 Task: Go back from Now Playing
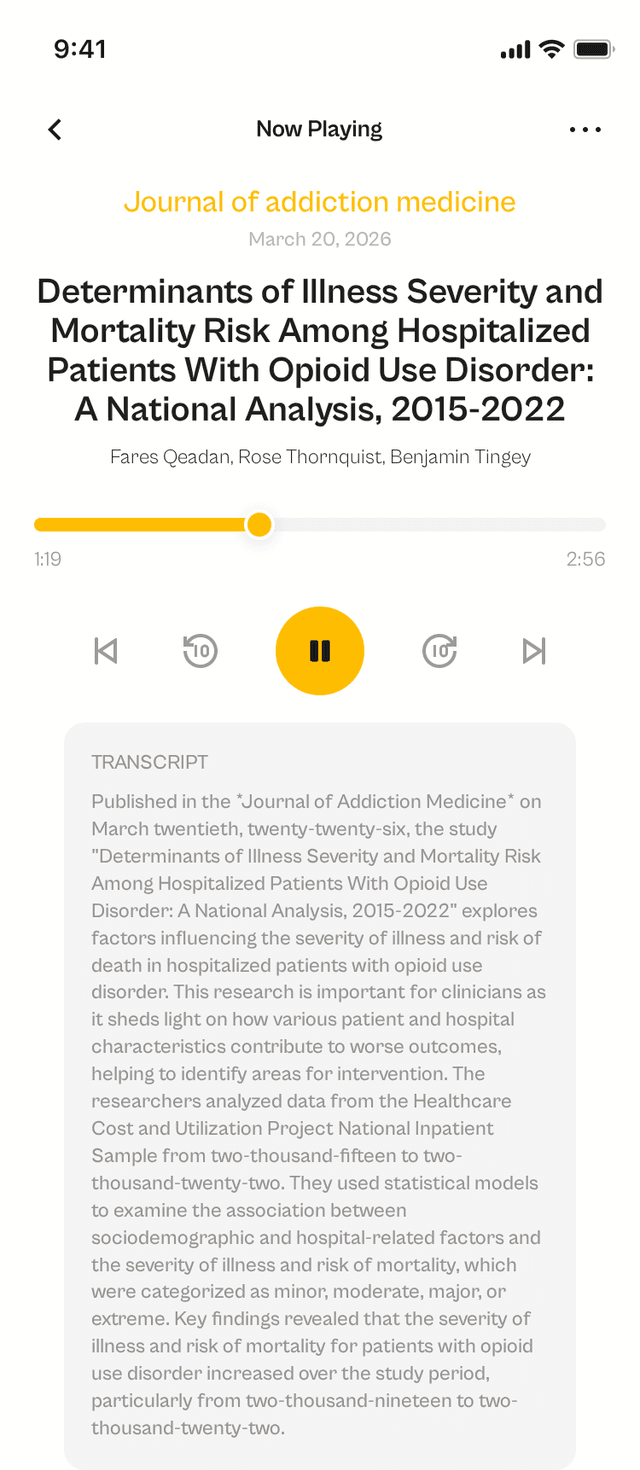(55, 129)
